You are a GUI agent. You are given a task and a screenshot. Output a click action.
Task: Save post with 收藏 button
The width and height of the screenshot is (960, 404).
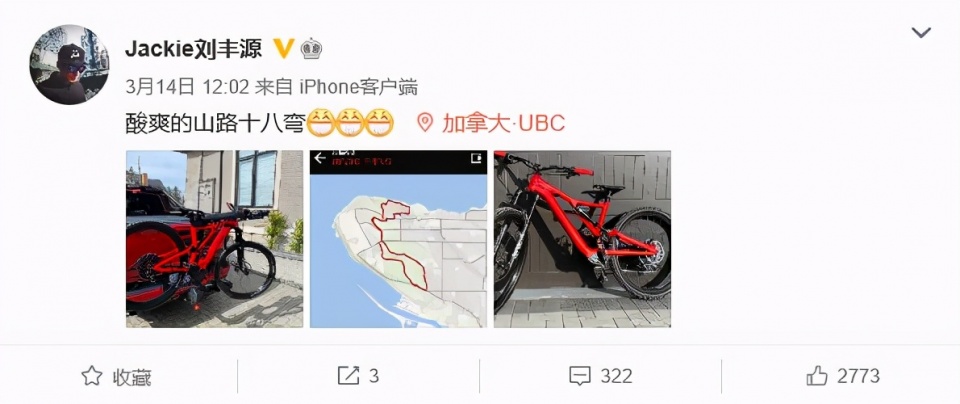tap(117, 376)
